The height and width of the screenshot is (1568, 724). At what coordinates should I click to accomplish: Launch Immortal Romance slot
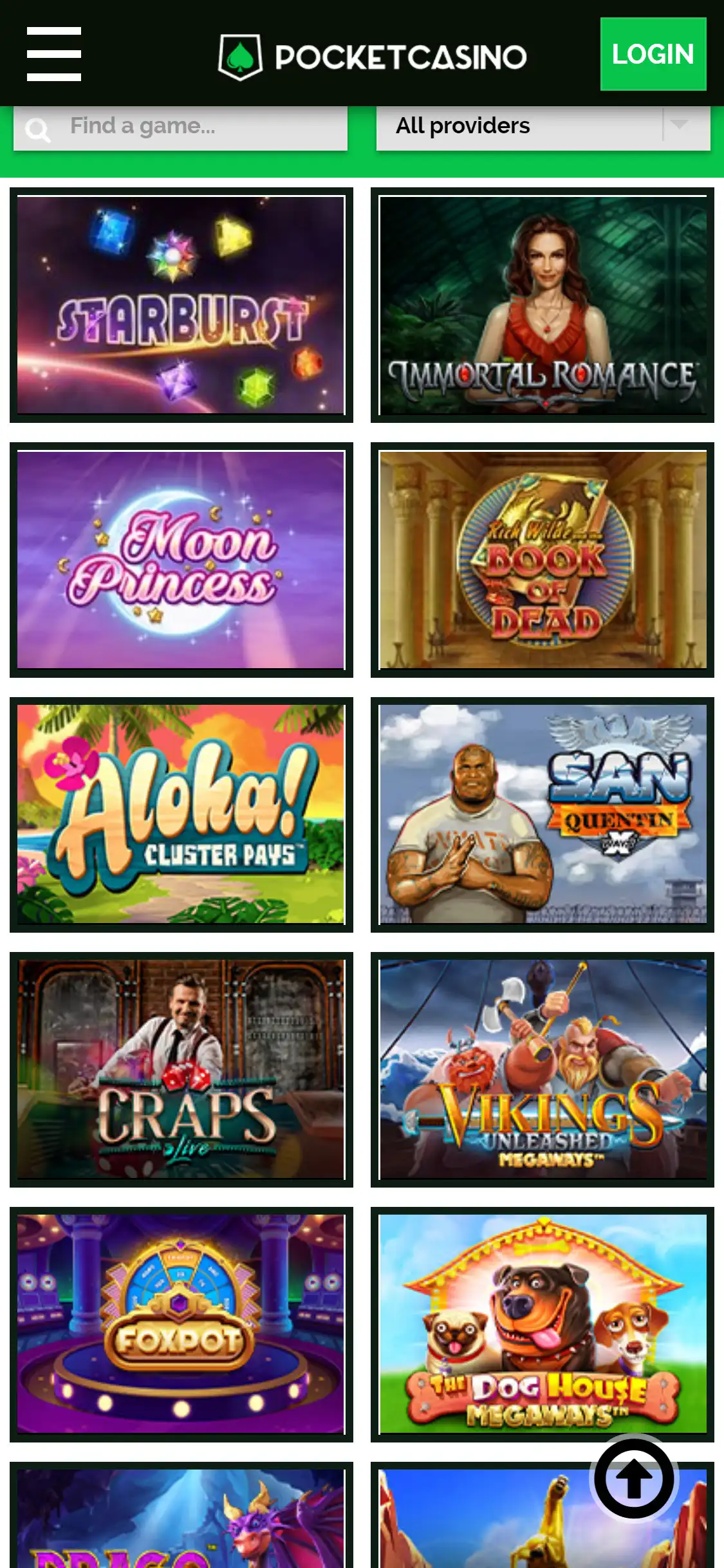click(543, 305)
